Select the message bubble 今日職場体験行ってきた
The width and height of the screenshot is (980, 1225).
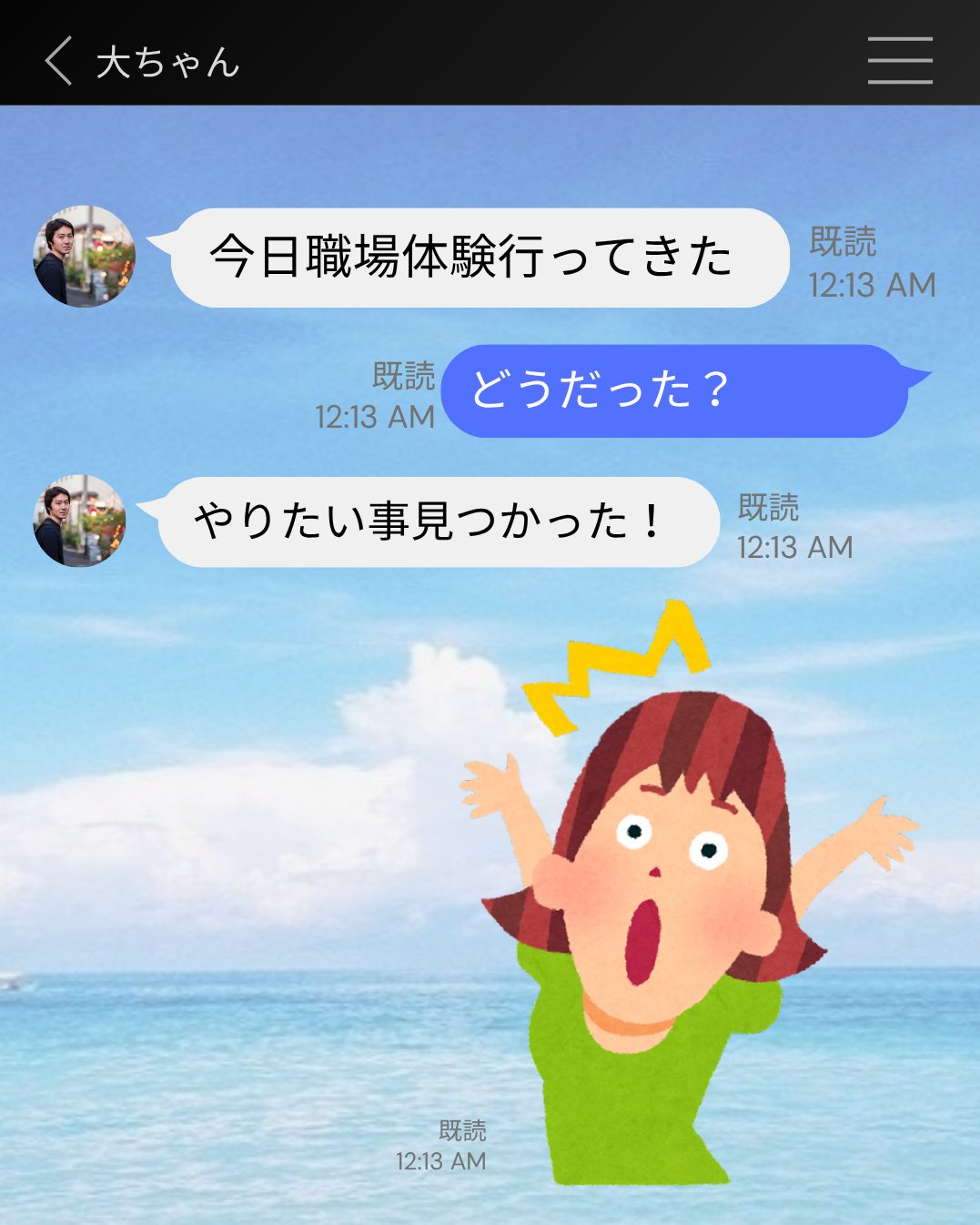coord(473,256)
